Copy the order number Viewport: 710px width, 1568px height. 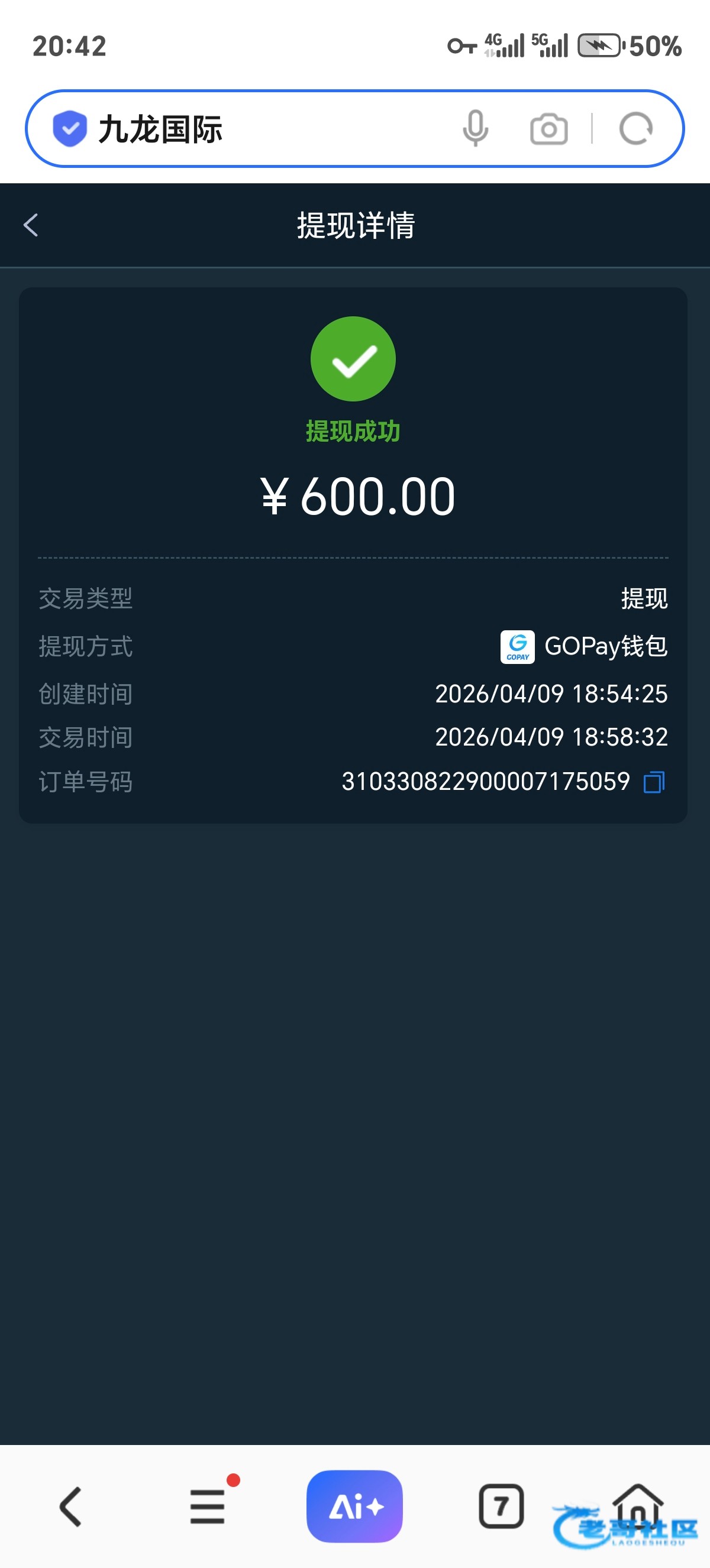654,782
